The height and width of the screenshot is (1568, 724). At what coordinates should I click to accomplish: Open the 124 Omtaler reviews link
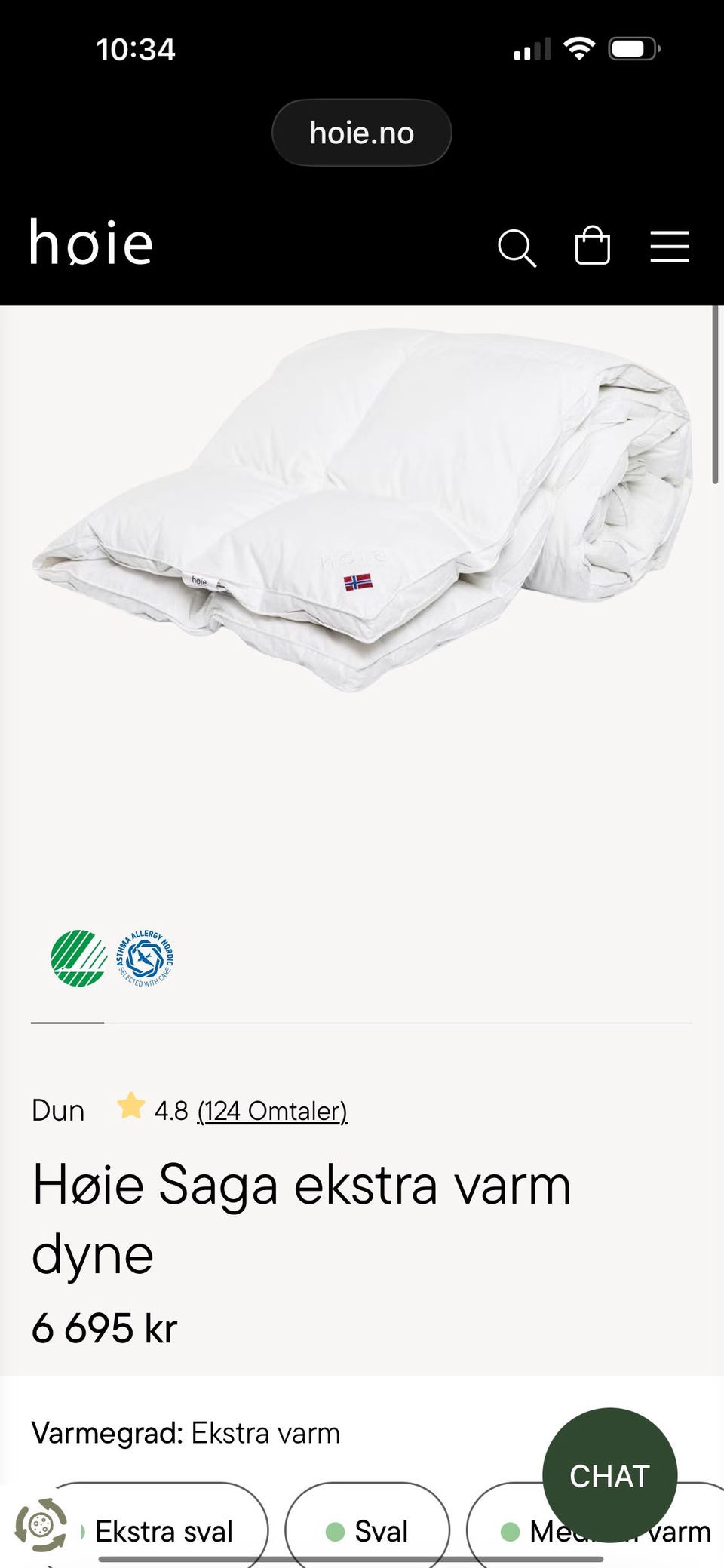tap(271, 1111)
